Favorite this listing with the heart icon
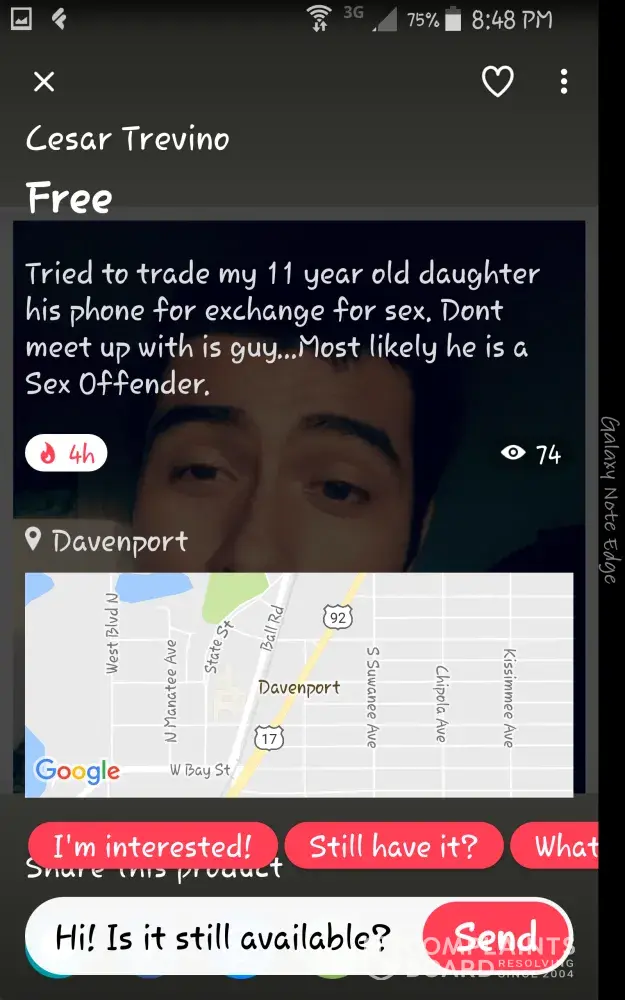The width and height of the screenshot is (625, 1000). click(497, 81)
